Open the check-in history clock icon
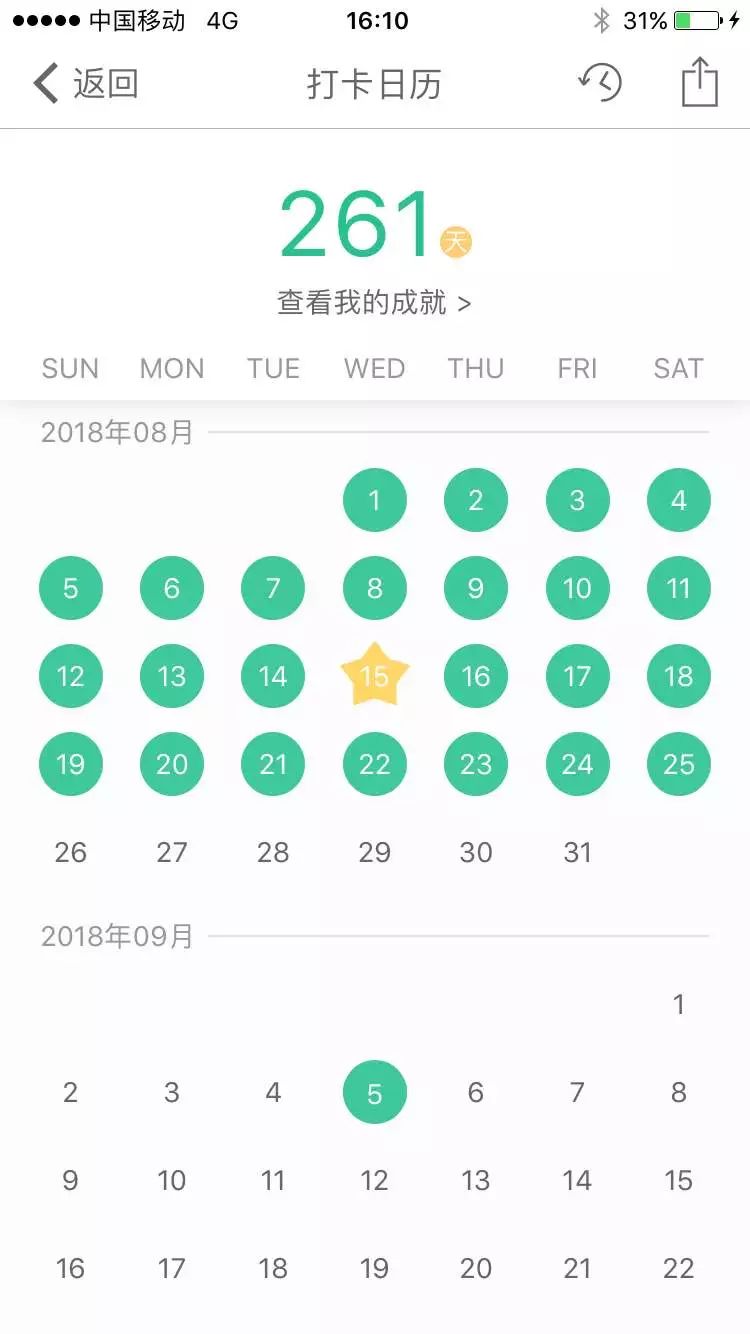 [600, 83]
